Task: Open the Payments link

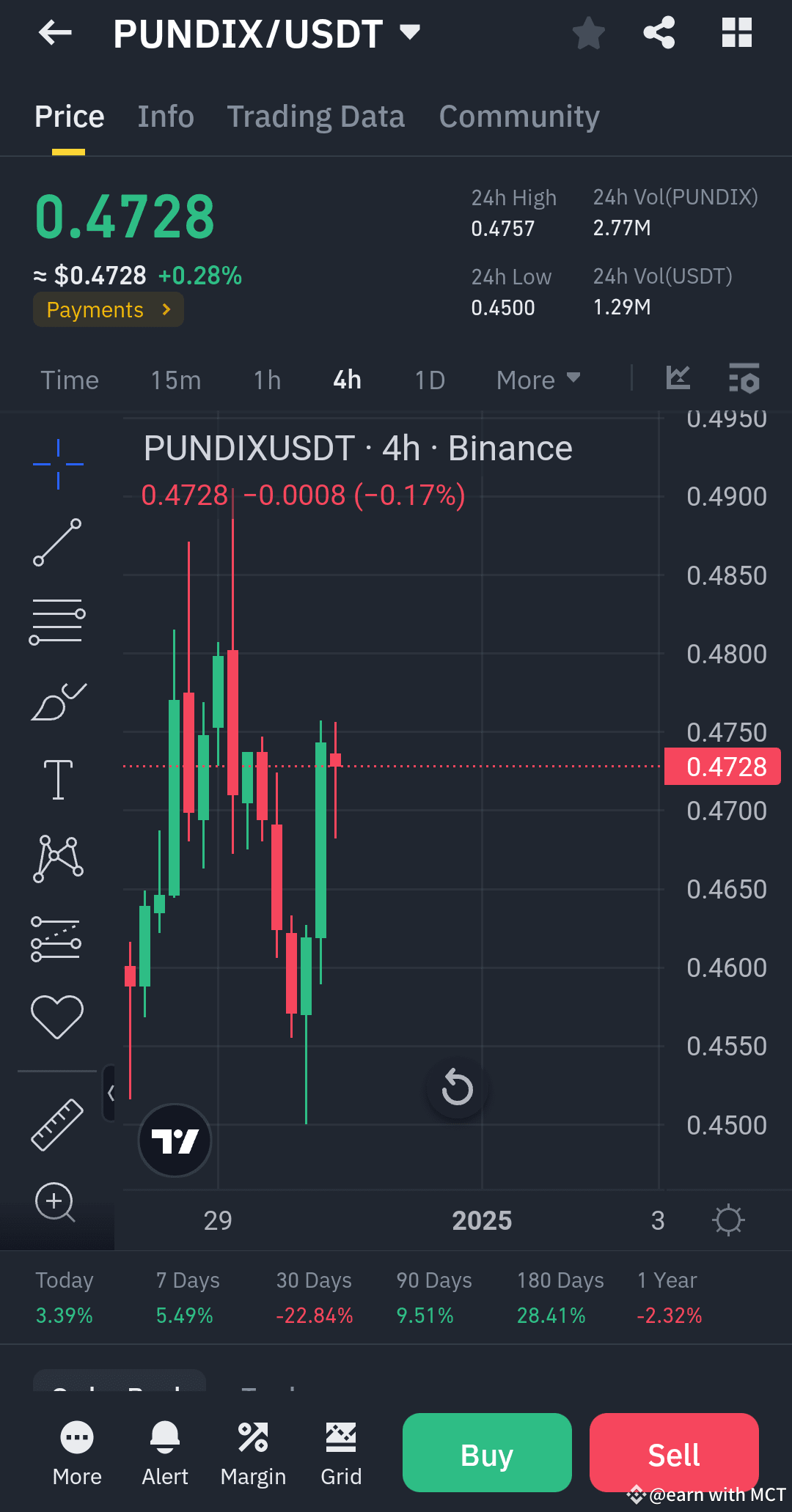Action: click(108, 309)
